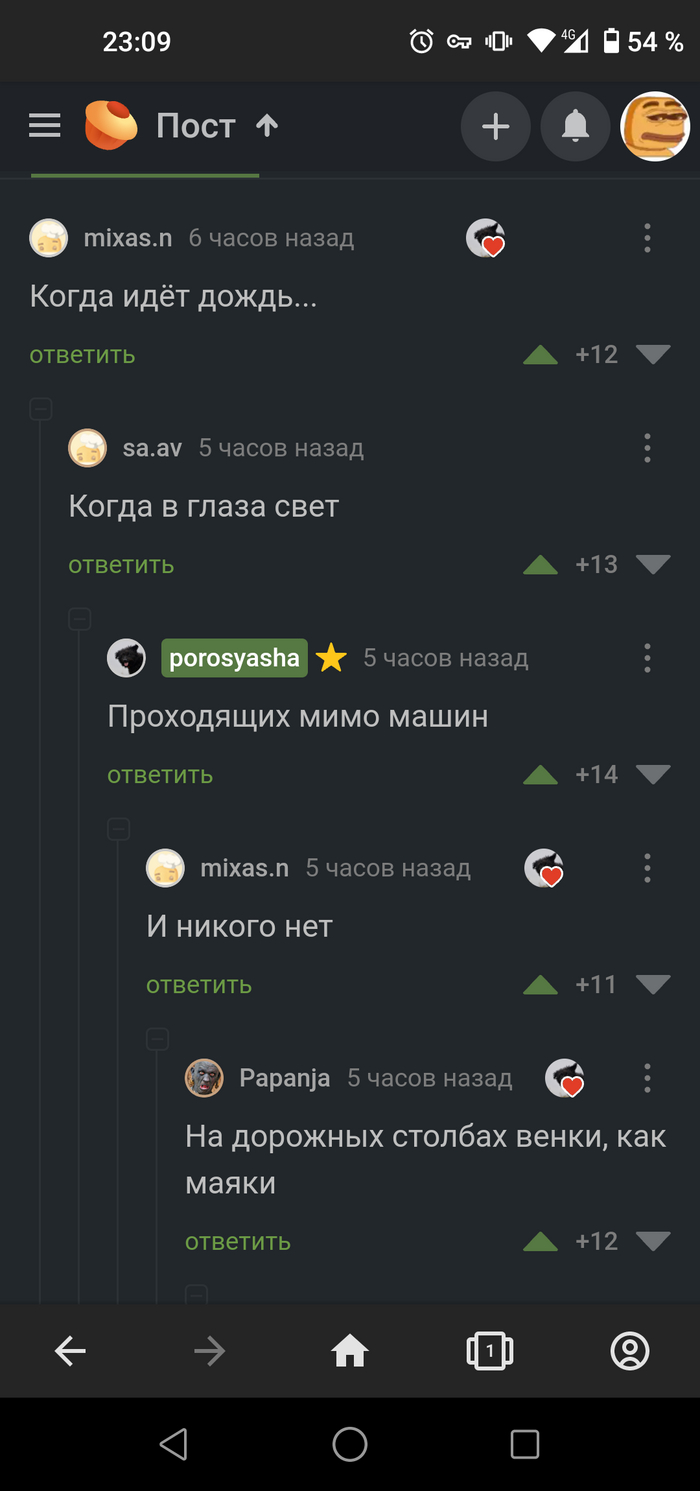Upvote the Papanja comment about венки

point(540,1242)
